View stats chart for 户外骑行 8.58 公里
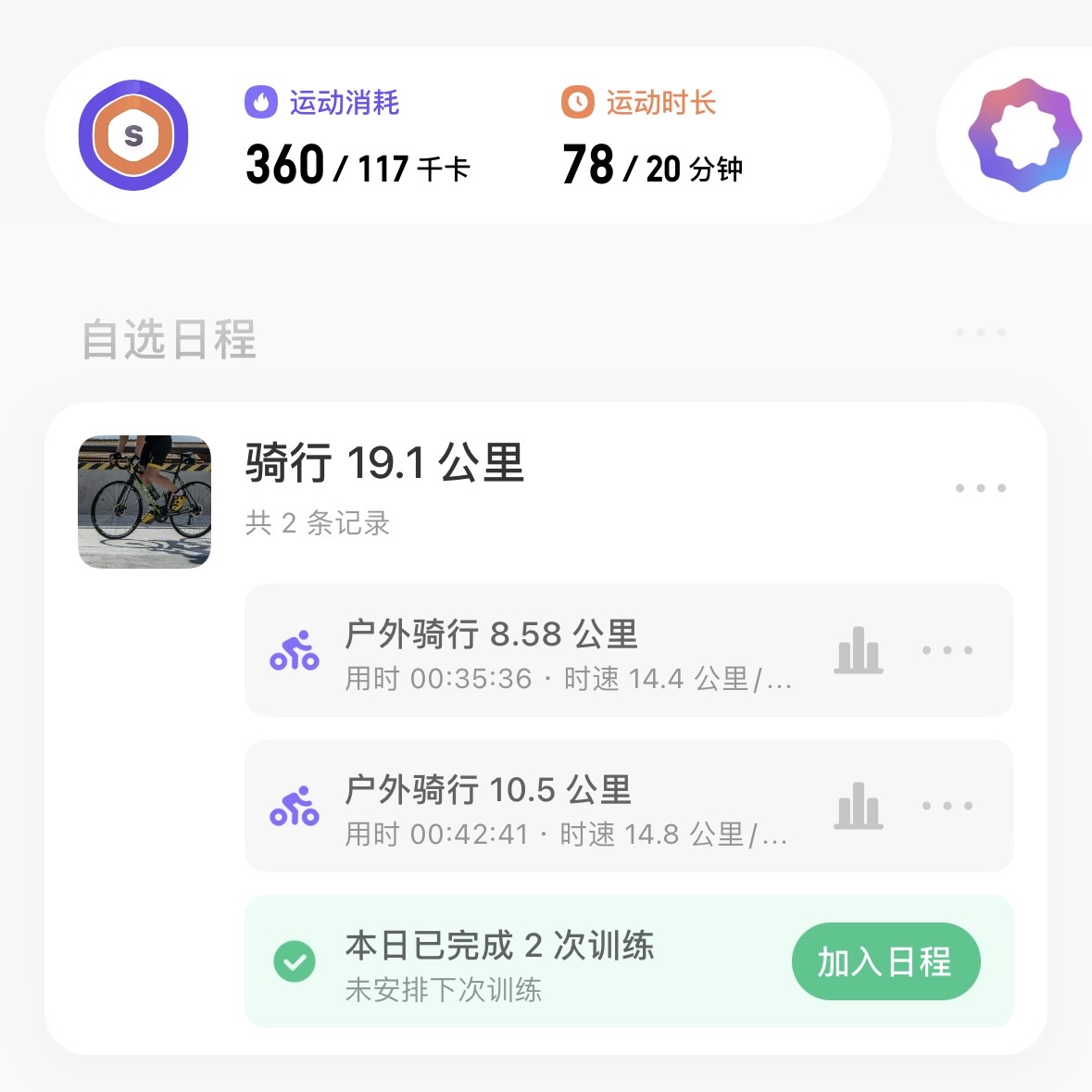1092x1092 pixels. [859, 650]
